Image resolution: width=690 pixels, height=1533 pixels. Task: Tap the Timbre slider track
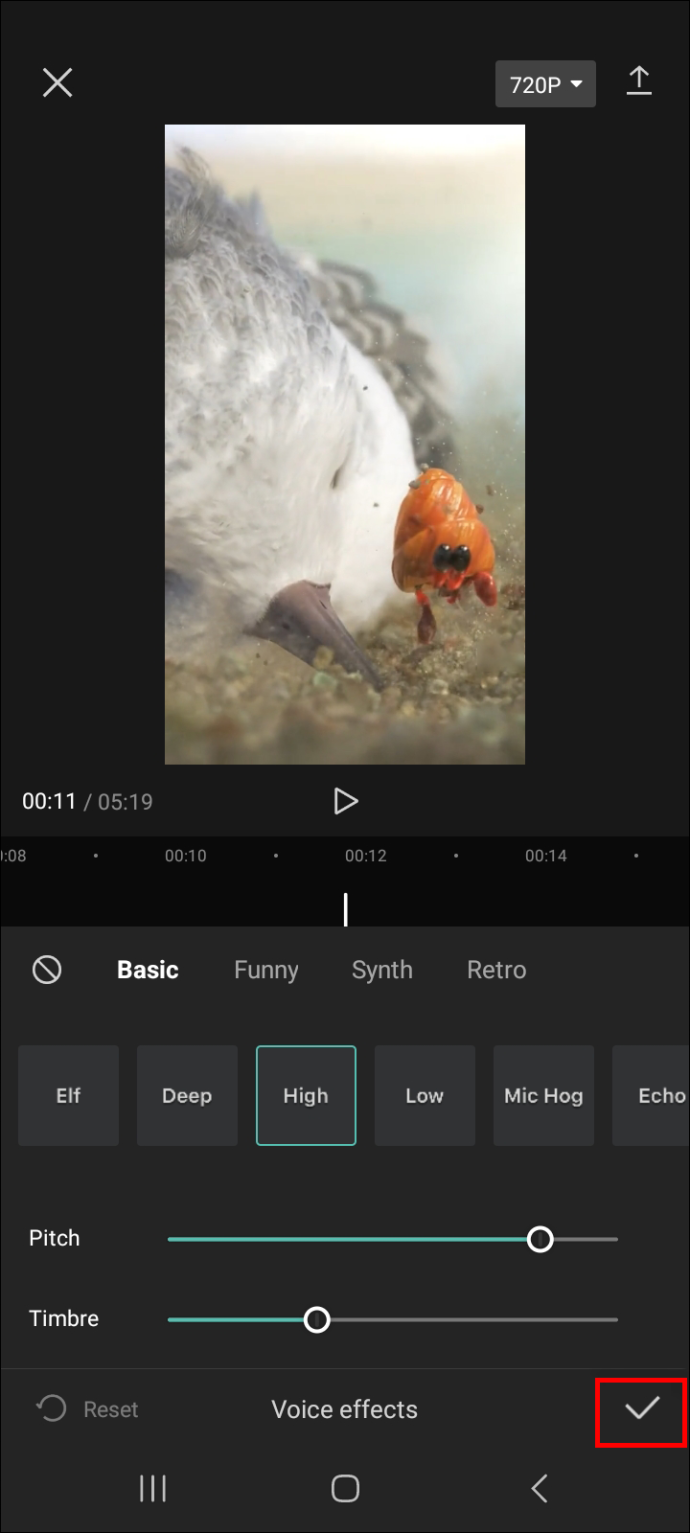tap(392, 1320)
